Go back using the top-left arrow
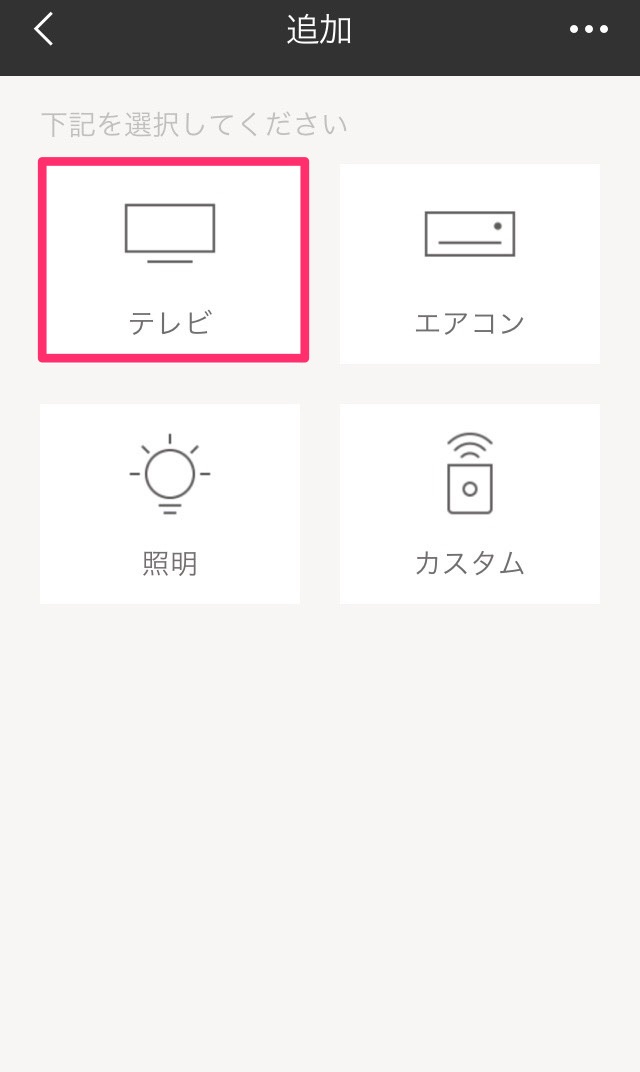 coord(44,30)
